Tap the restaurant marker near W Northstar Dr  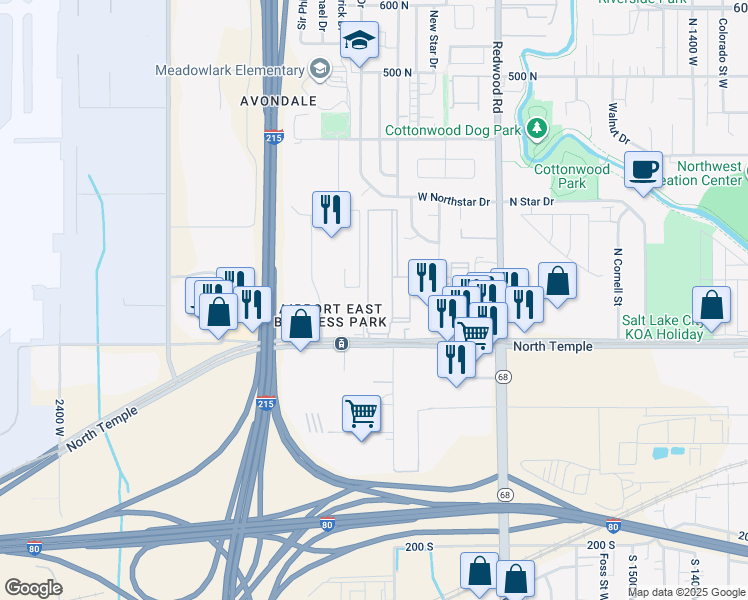(x=331, y=210)
